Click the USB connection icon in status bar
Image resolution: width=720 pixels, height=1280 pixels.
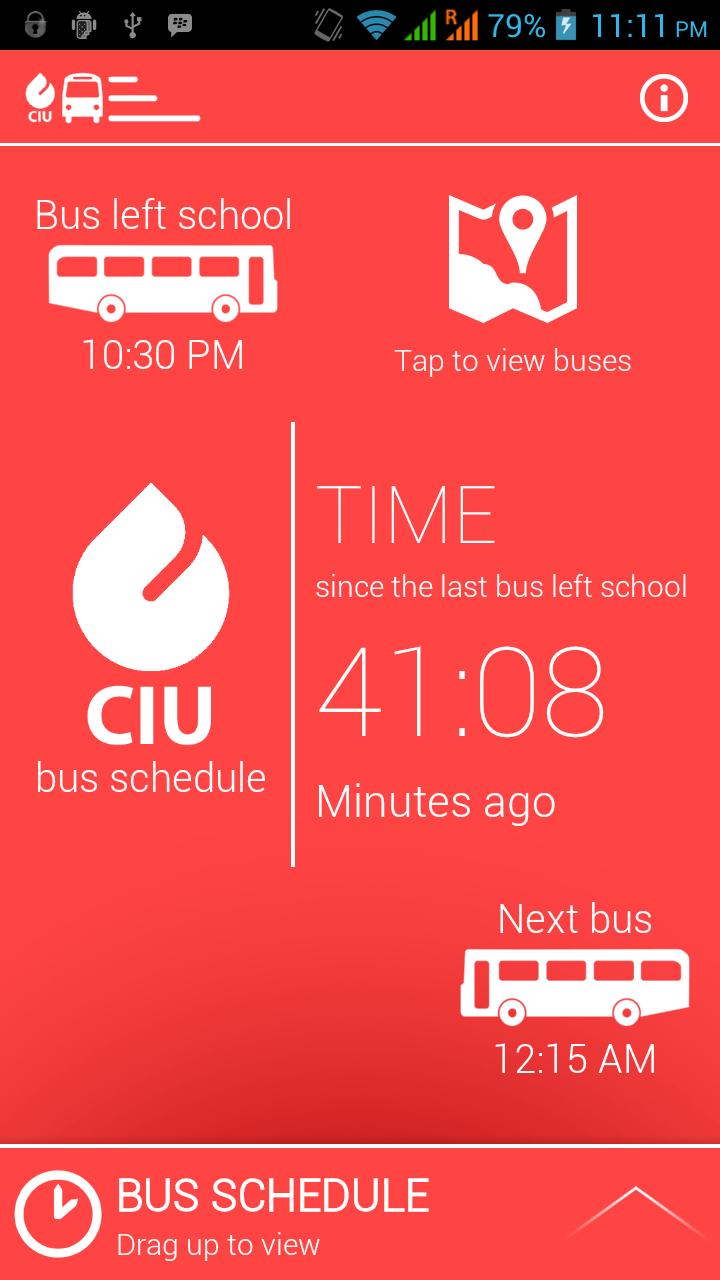[x=134, y=22]
